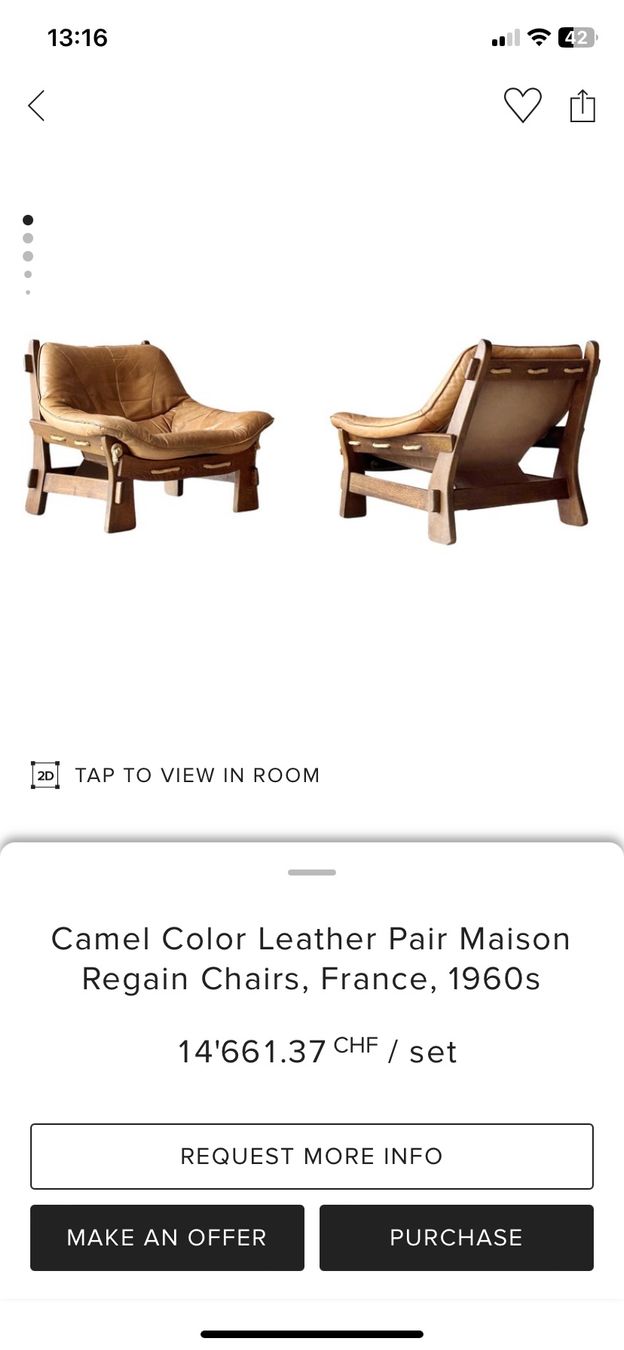Screen dimensions: 624x1350
Task: Go back using the back arrow
Action: [36, 105]
